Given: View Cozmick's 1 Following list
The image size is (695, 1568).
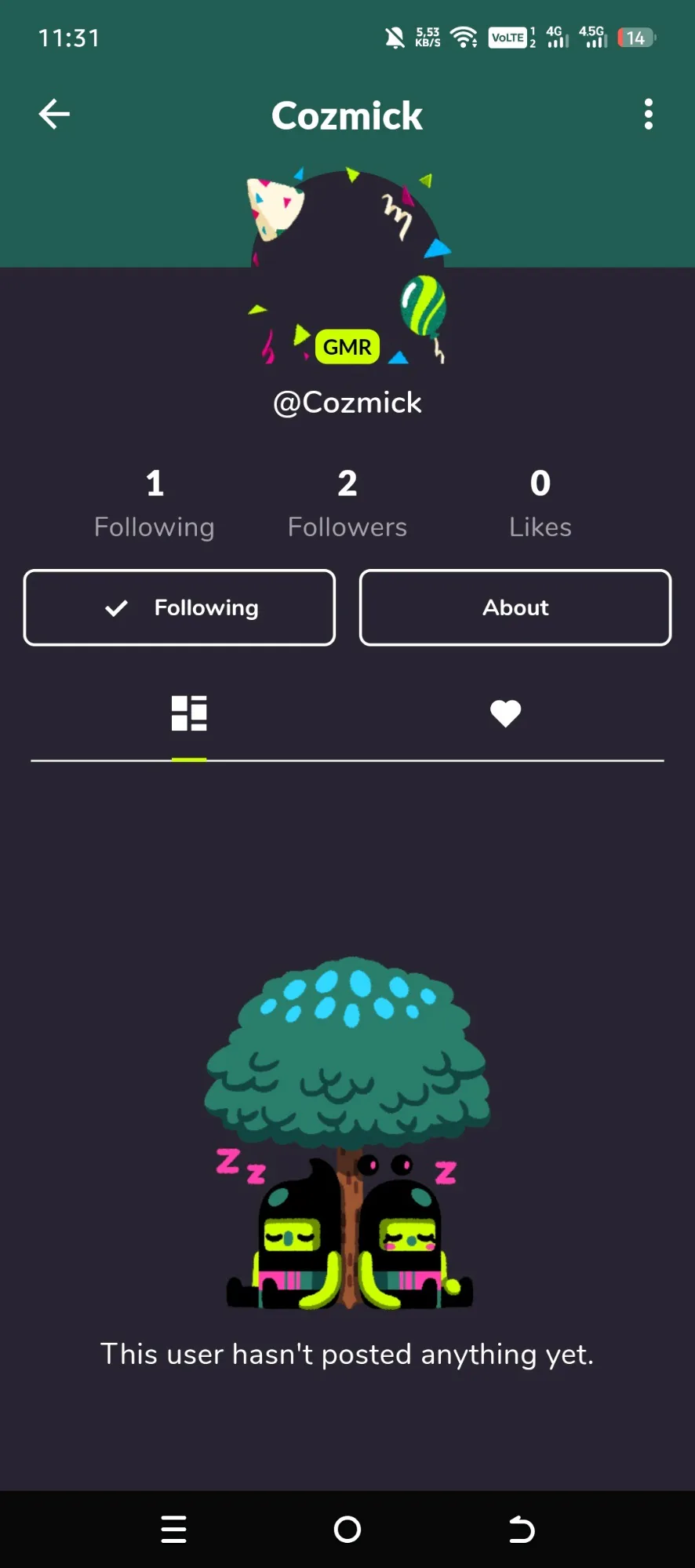Looking at the screenshot, I should click(x=155, y=503).
